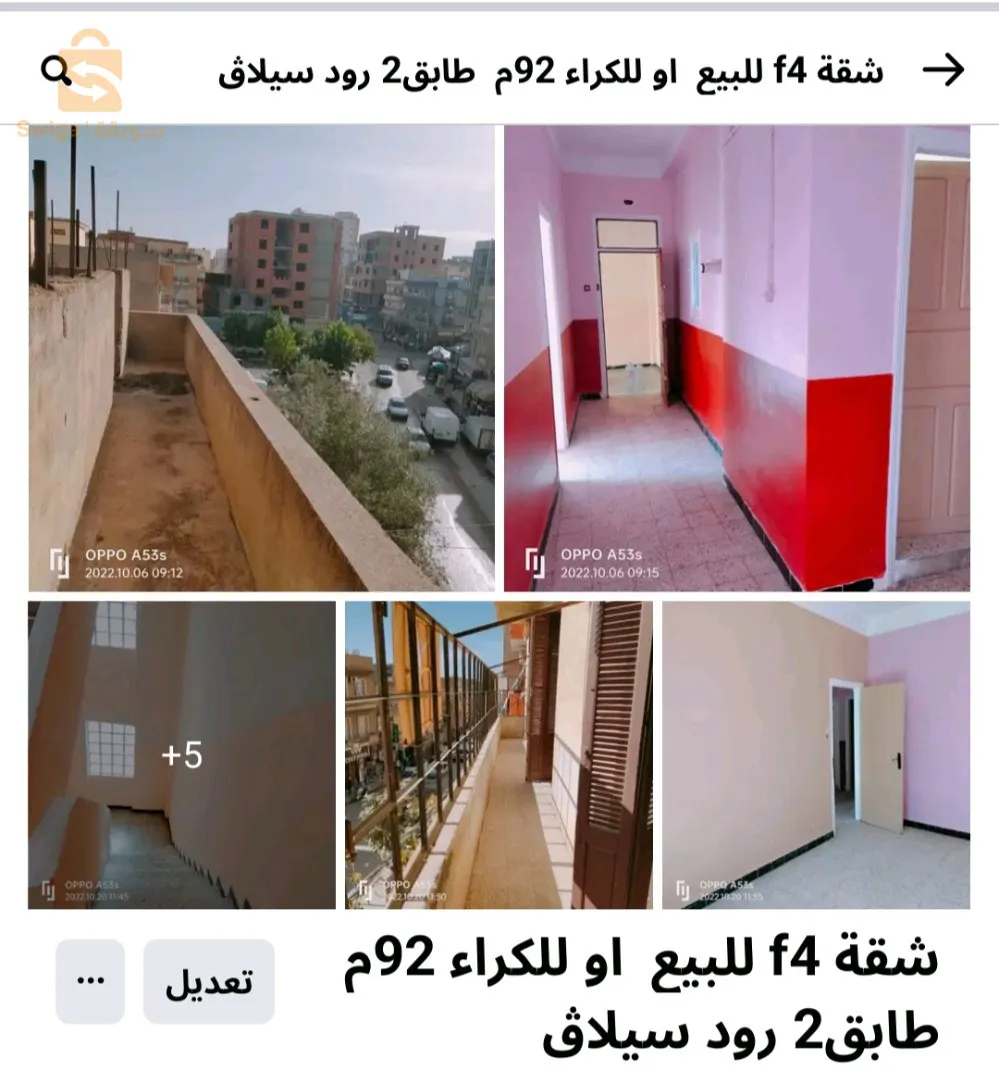Go back using the header arrow
The height and width of the screenshot is (1083, 999).
[942, 70]
